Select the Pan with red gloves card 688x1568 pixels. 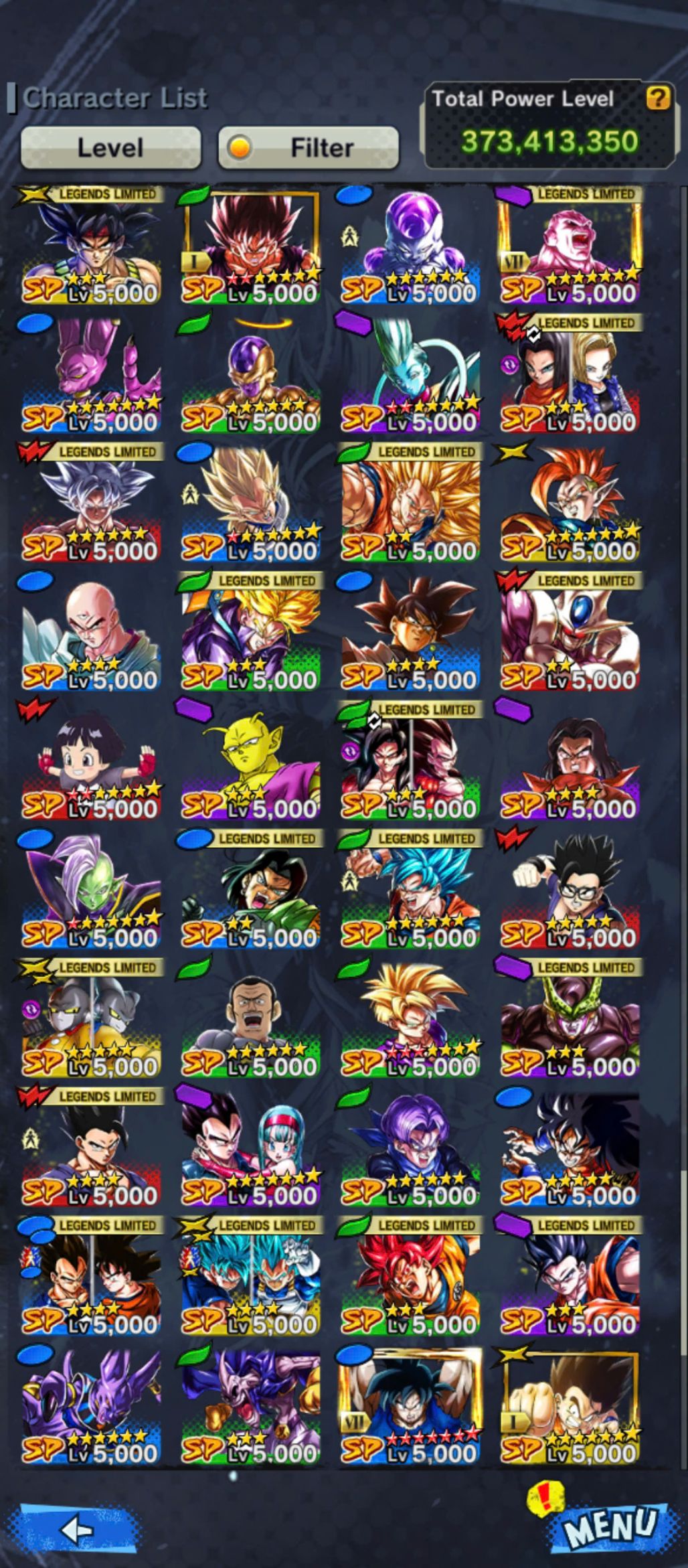[x=91, y=761]
